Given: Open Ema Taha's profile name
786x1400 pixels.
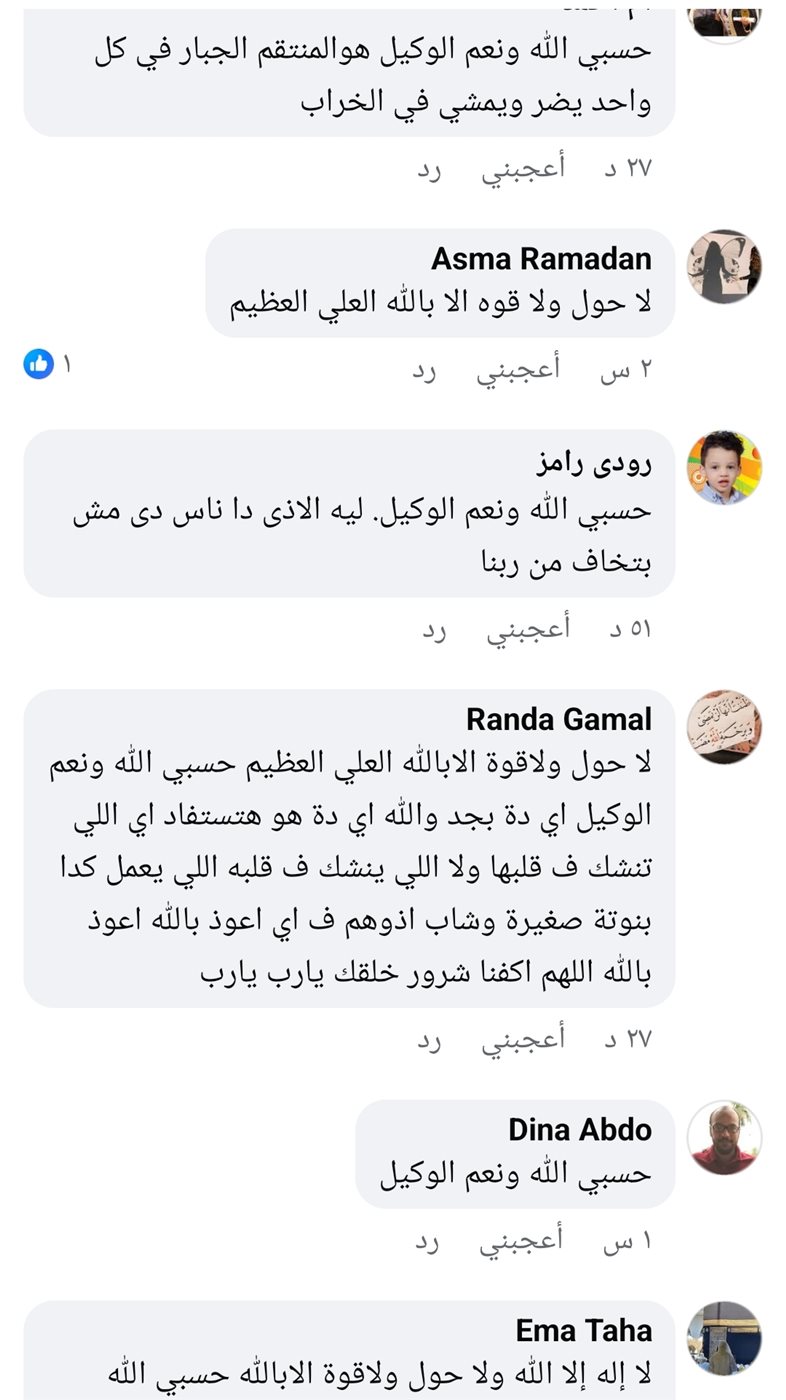Looking at the screenshot, I should (x=584, y=1331).
